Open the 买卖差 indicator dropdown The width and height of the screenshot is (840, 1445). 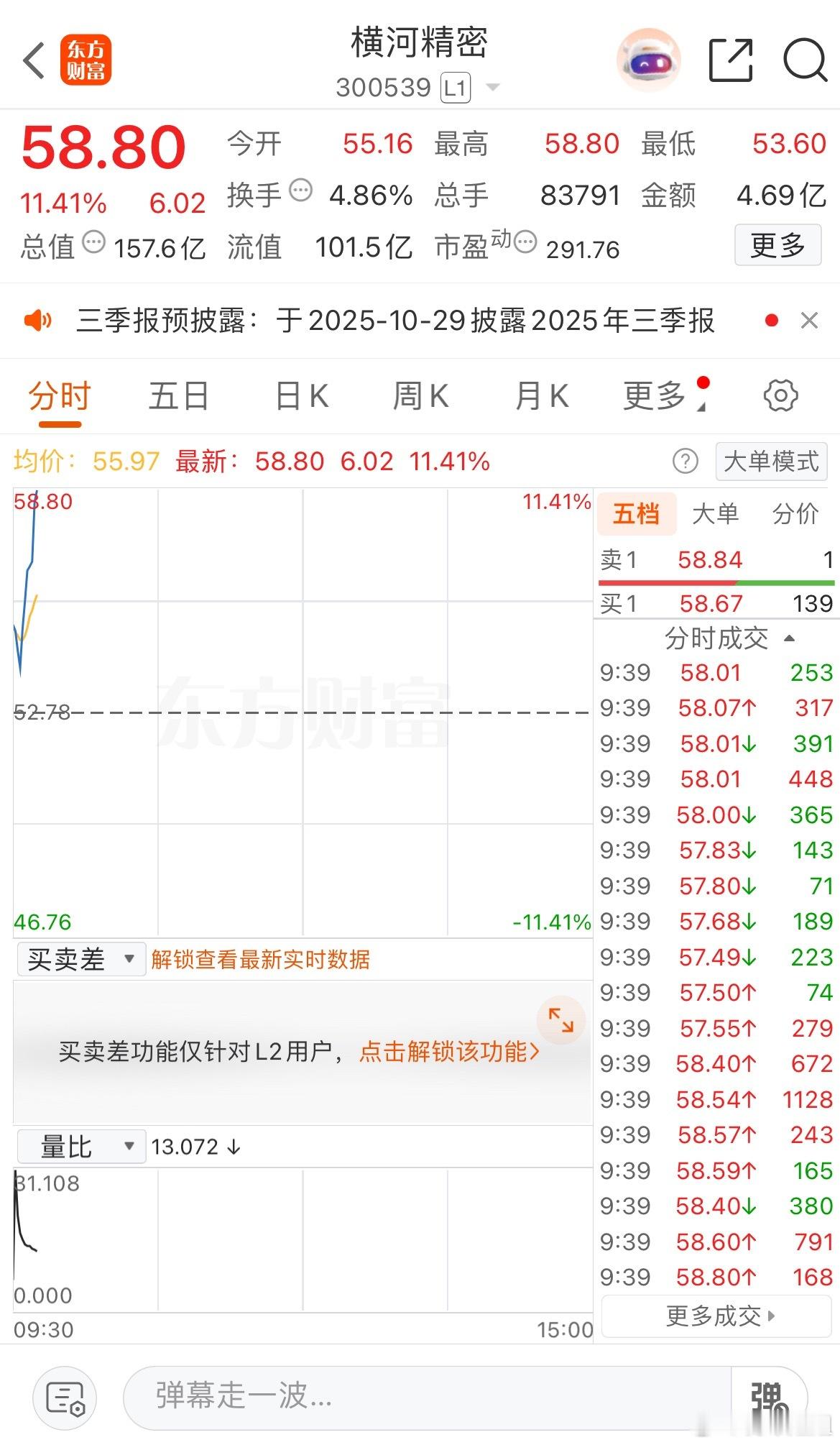(x=81, y=959)
